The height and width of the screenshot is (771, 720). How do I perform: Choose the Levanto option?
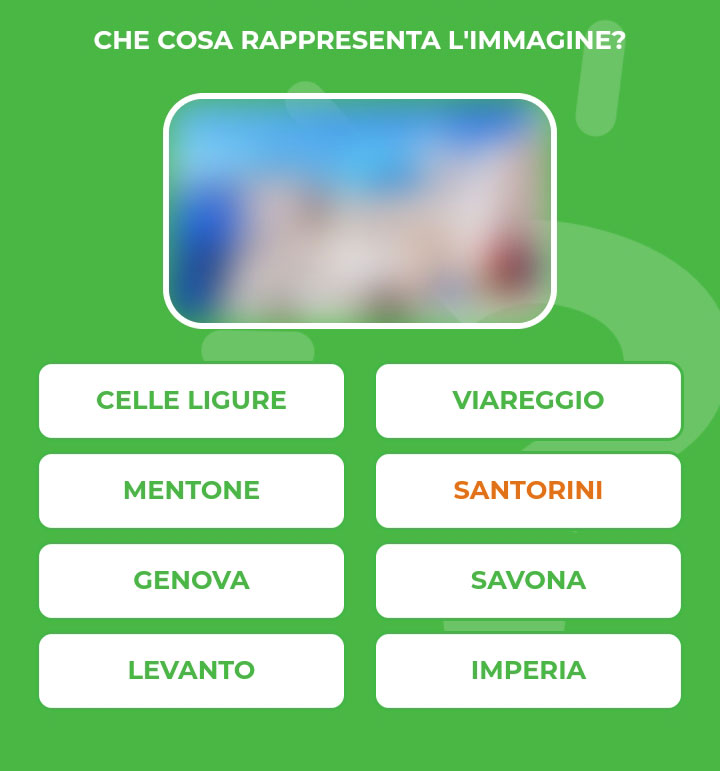coord(191,671)
